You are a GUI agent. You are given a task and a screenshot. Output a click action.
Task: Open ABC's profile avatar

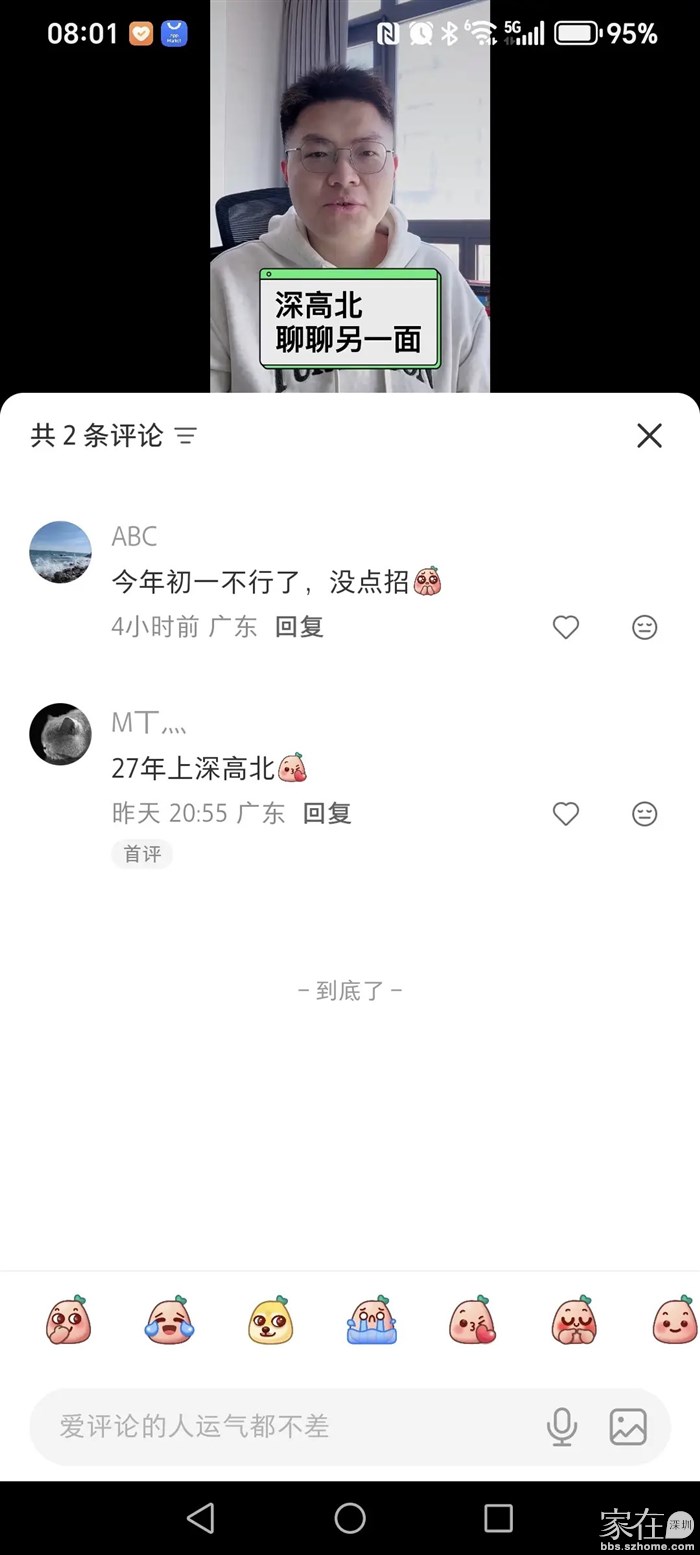60,551
